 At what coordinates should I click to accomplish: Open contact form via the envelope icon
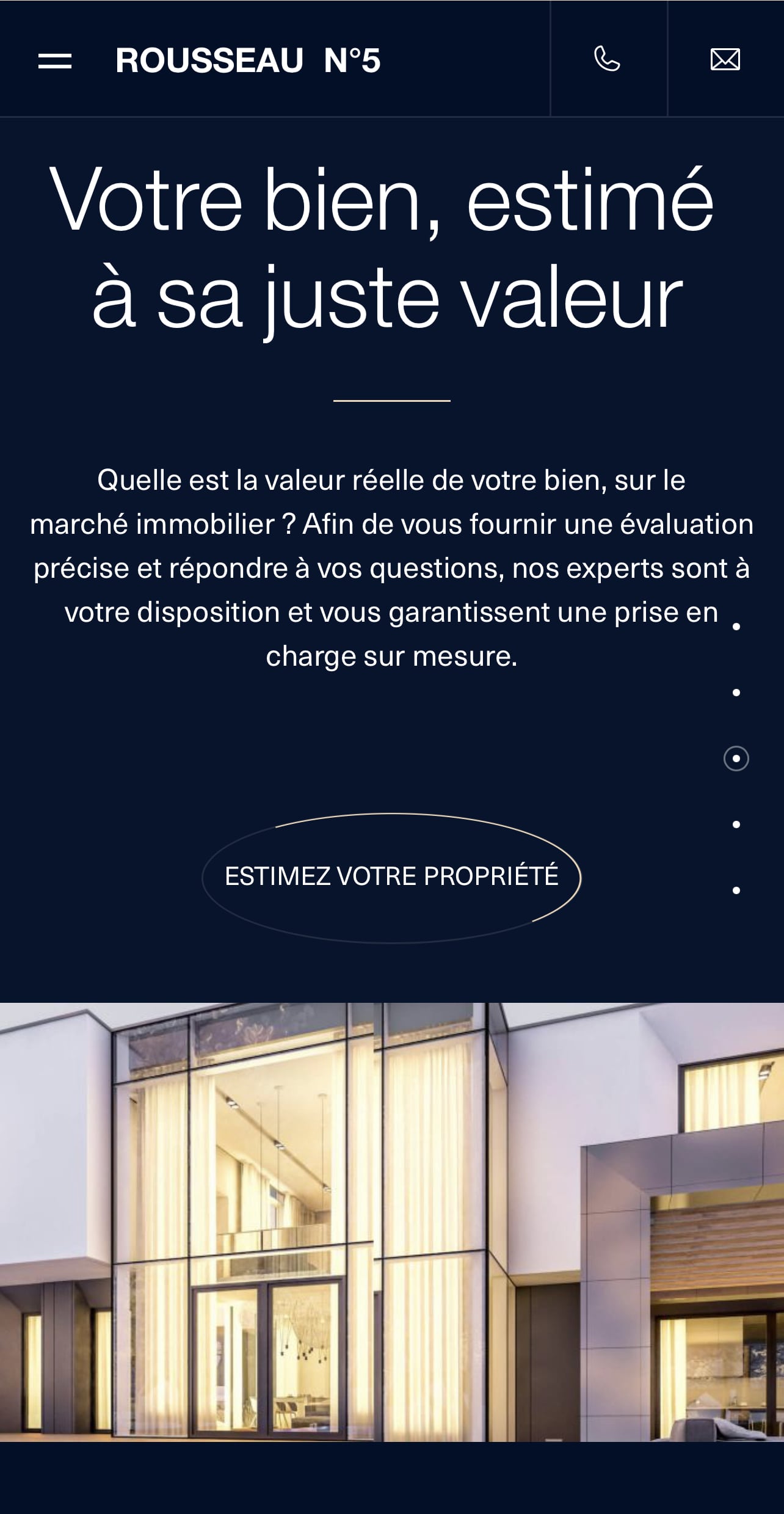click(725, 60)
